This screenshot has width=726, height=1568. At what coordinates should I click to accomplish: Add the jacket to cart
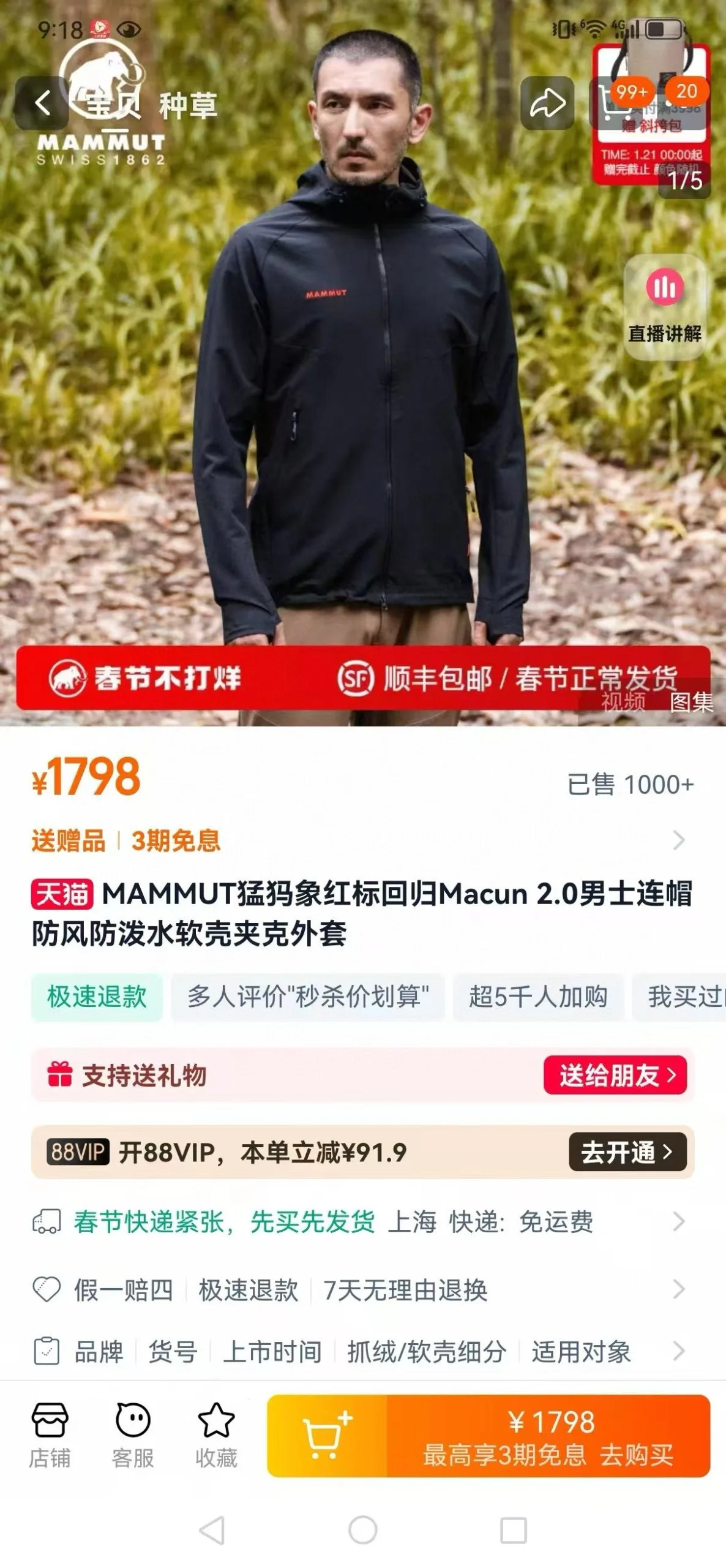coord(327,1436)
